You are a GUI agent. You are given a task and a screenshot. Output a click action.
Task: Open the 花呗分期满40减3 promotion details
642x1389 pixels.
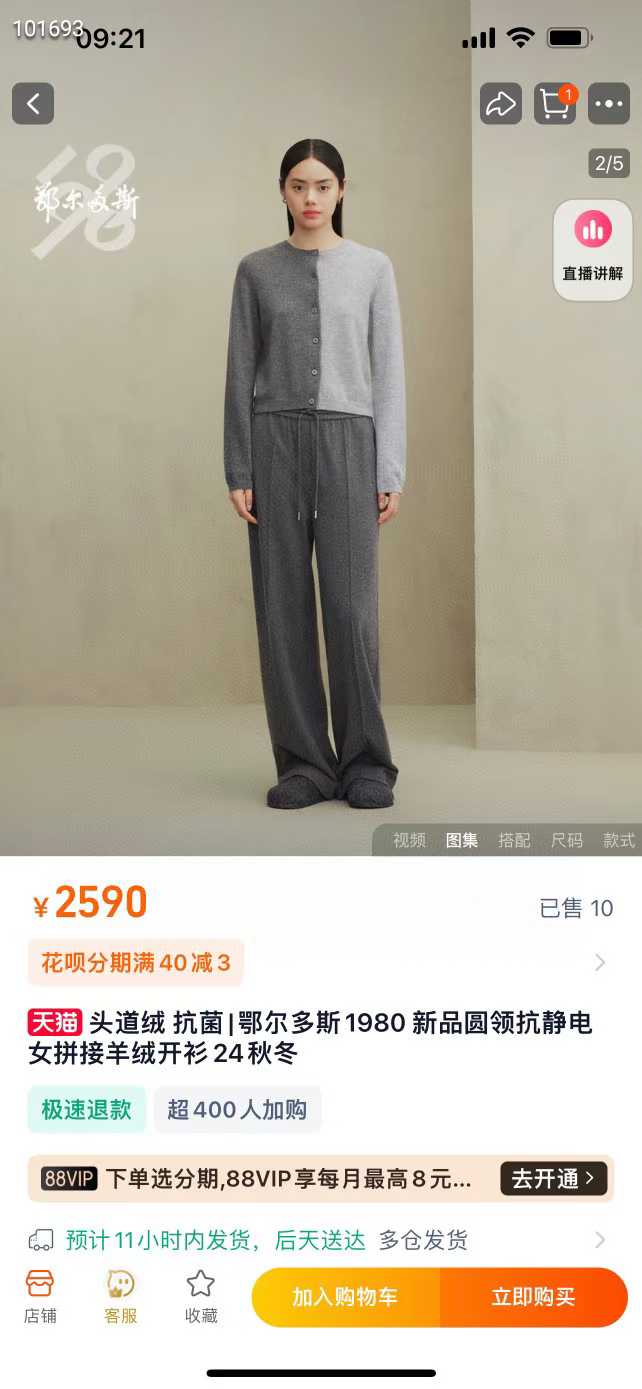point(136,963)
